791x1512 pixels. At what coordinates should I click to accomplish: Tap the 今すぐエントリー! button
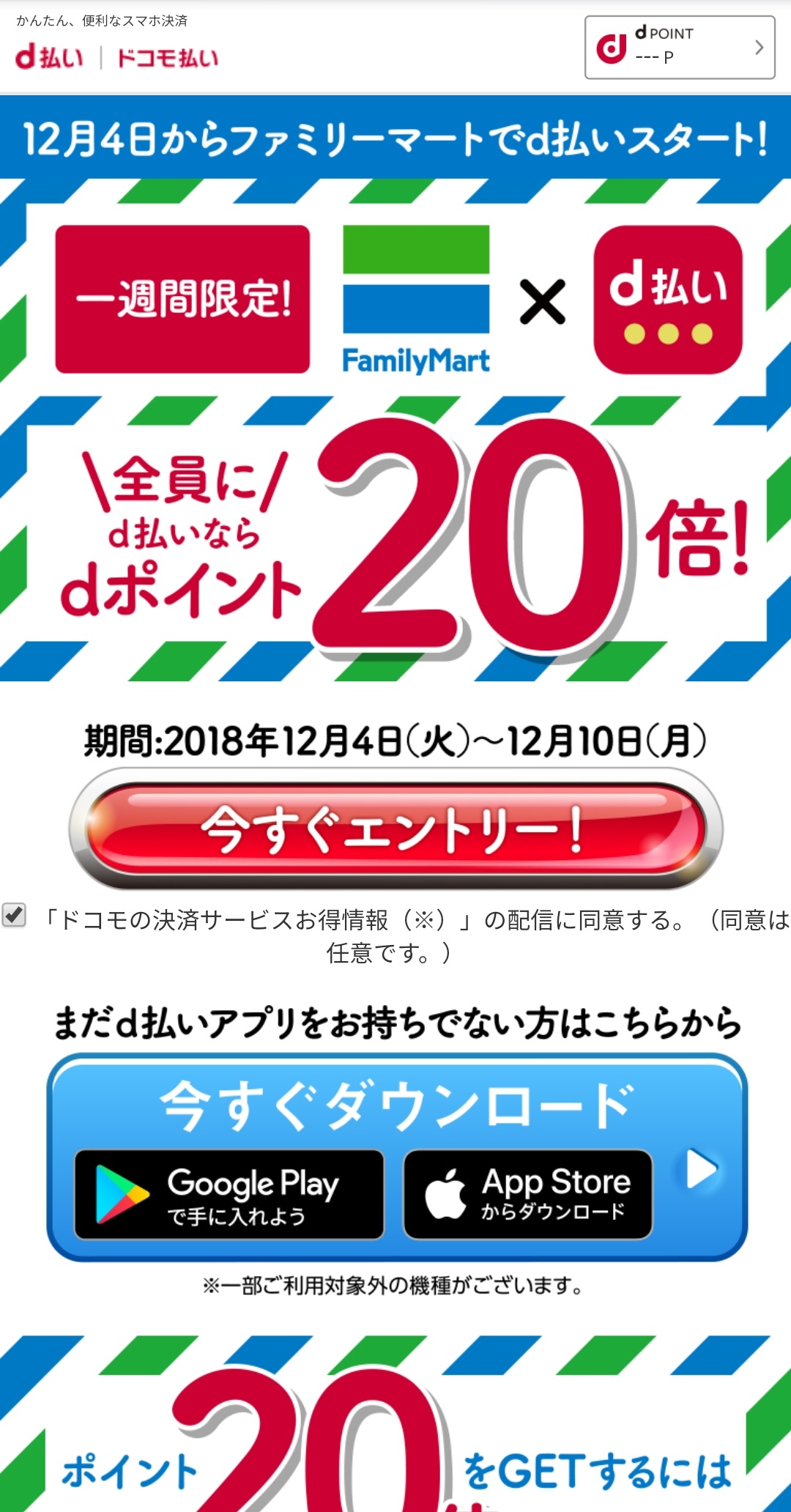[x=396, y=829]
